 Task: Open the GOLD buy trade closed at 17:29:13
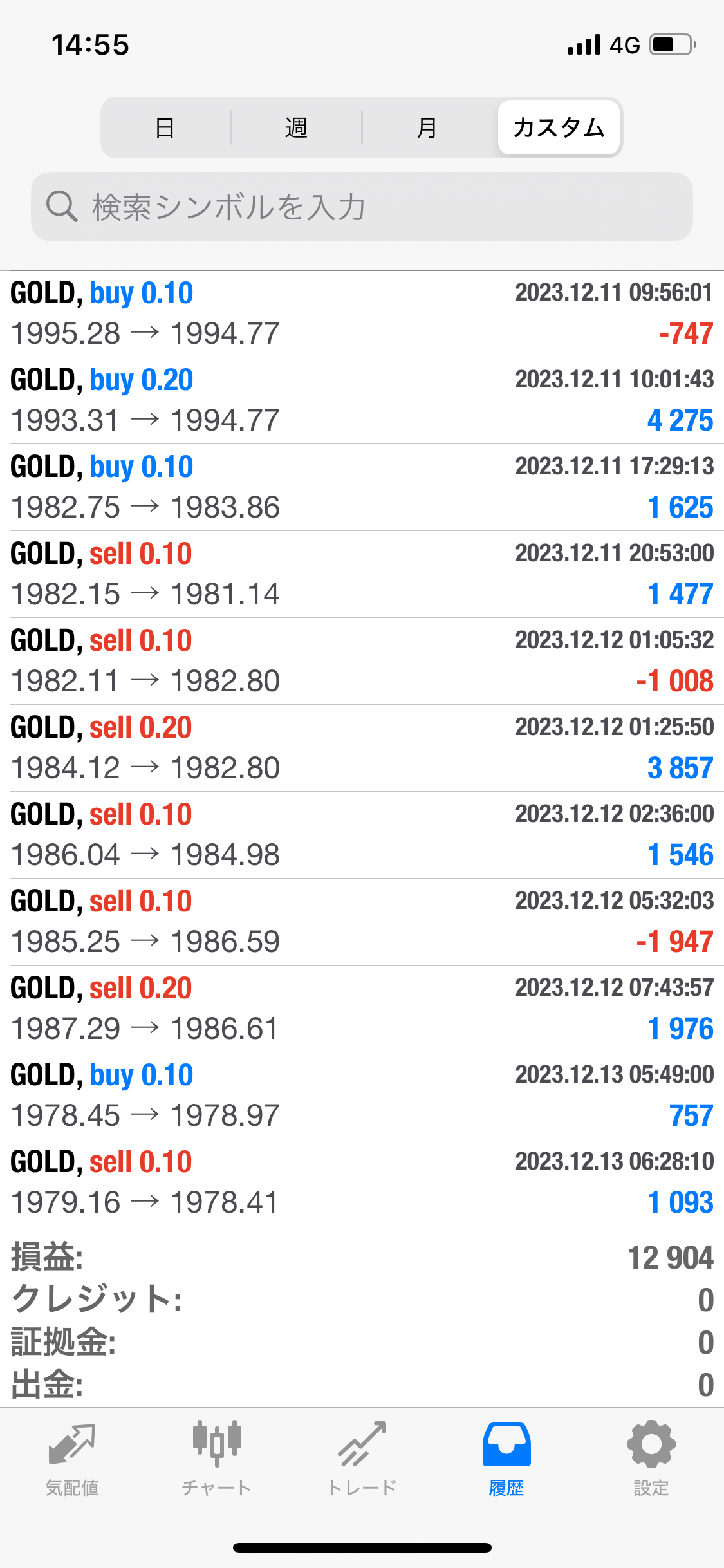point(362,487)
